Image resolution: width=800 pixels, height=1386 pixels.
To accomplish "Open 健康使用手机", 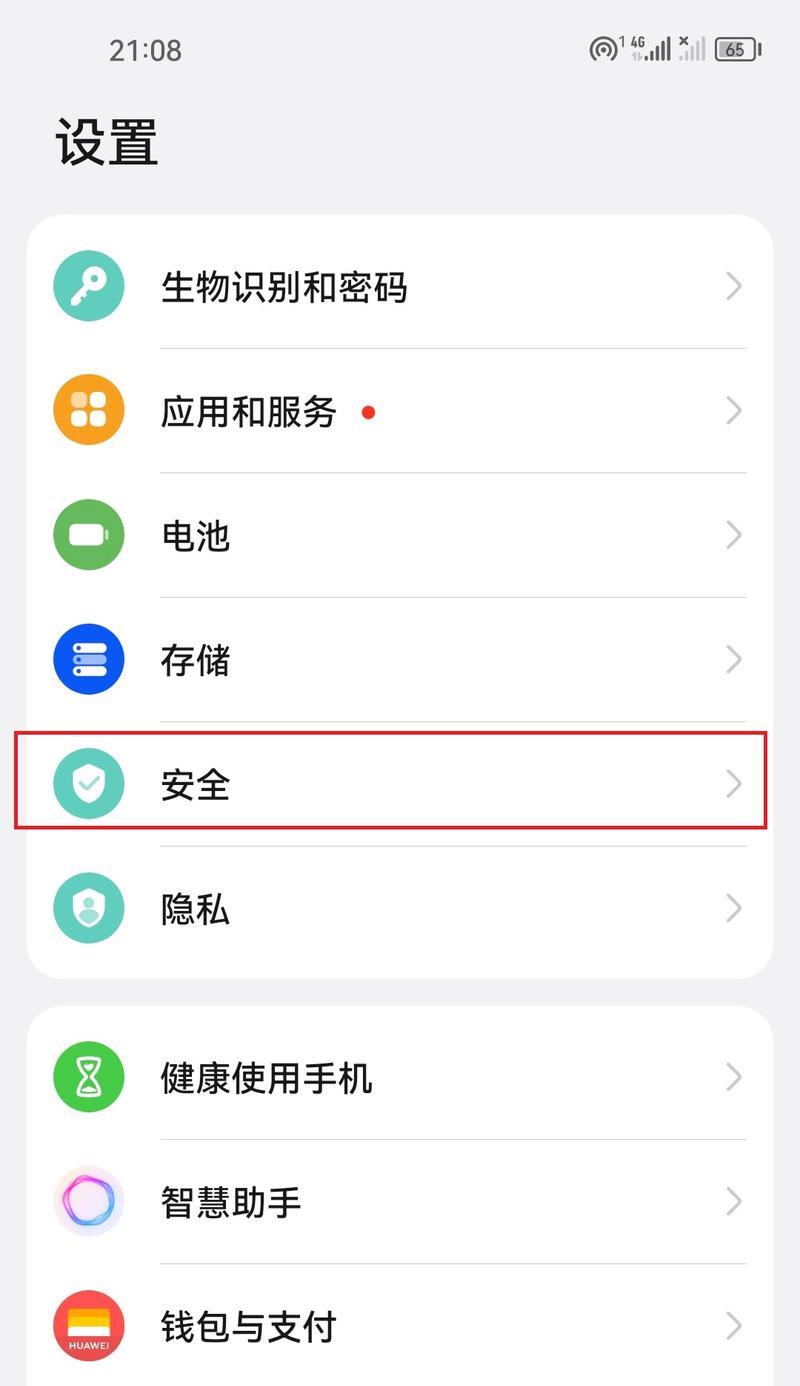I will coord(400,1077).
